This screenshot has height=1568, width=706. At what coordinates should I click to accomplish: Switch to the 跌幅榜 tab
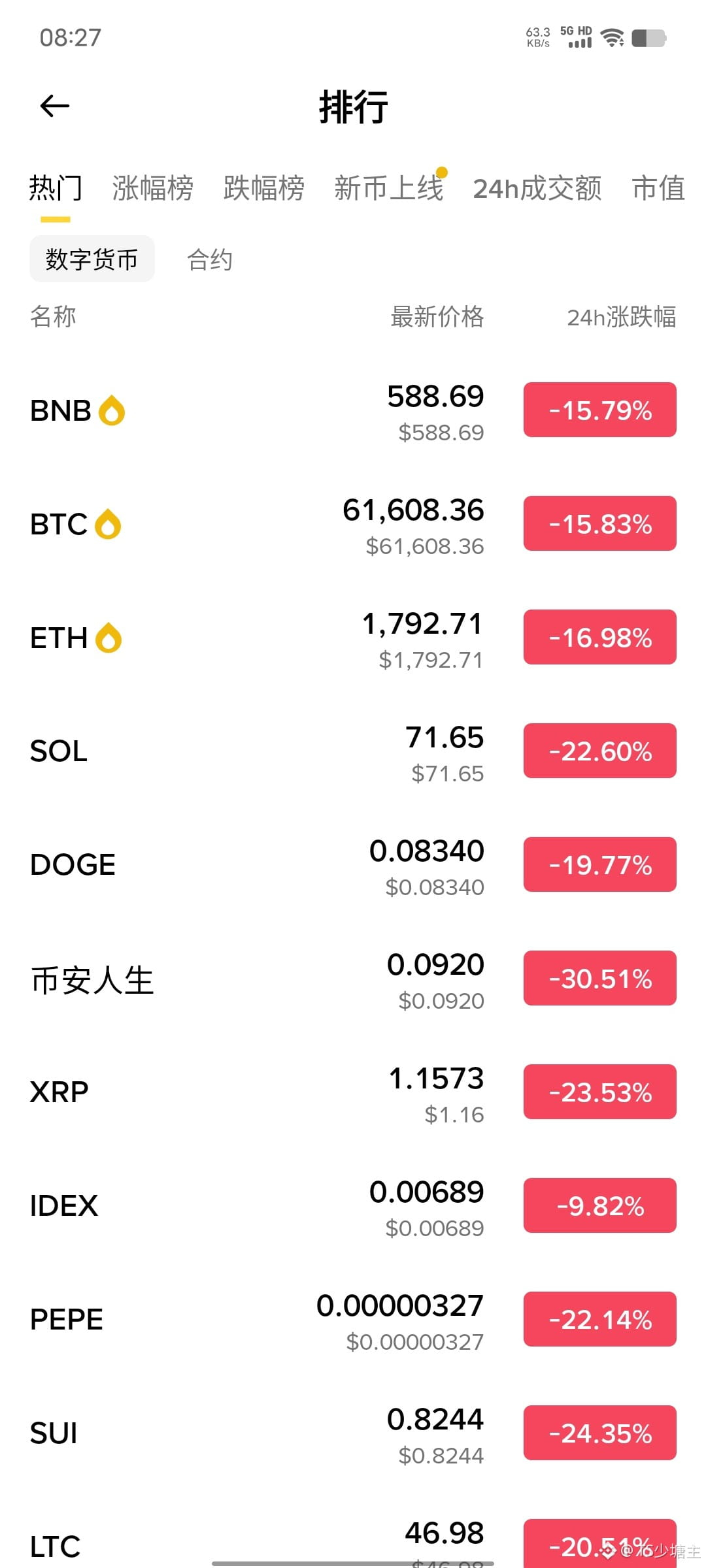click(263, 188)
